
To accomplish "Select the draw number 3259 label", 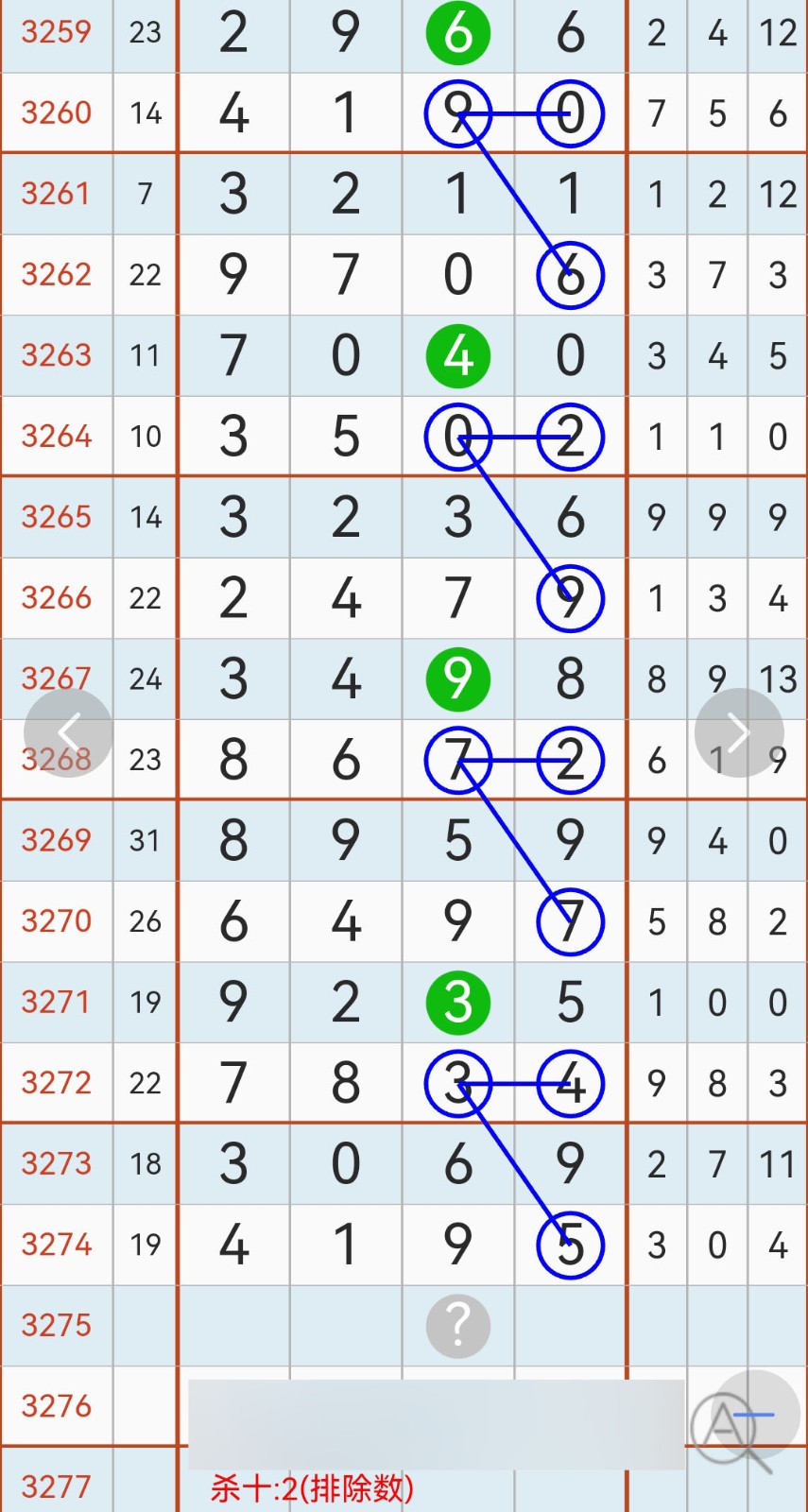I will [56, 33].
